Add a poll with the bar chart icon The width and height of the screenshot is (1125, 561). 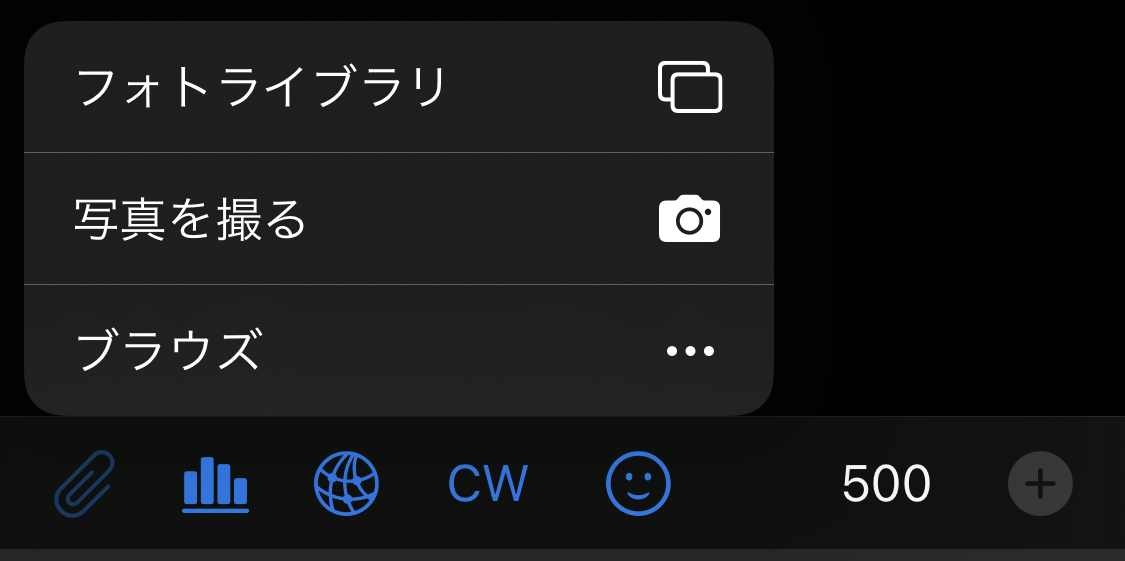click(x=215, y=483)
